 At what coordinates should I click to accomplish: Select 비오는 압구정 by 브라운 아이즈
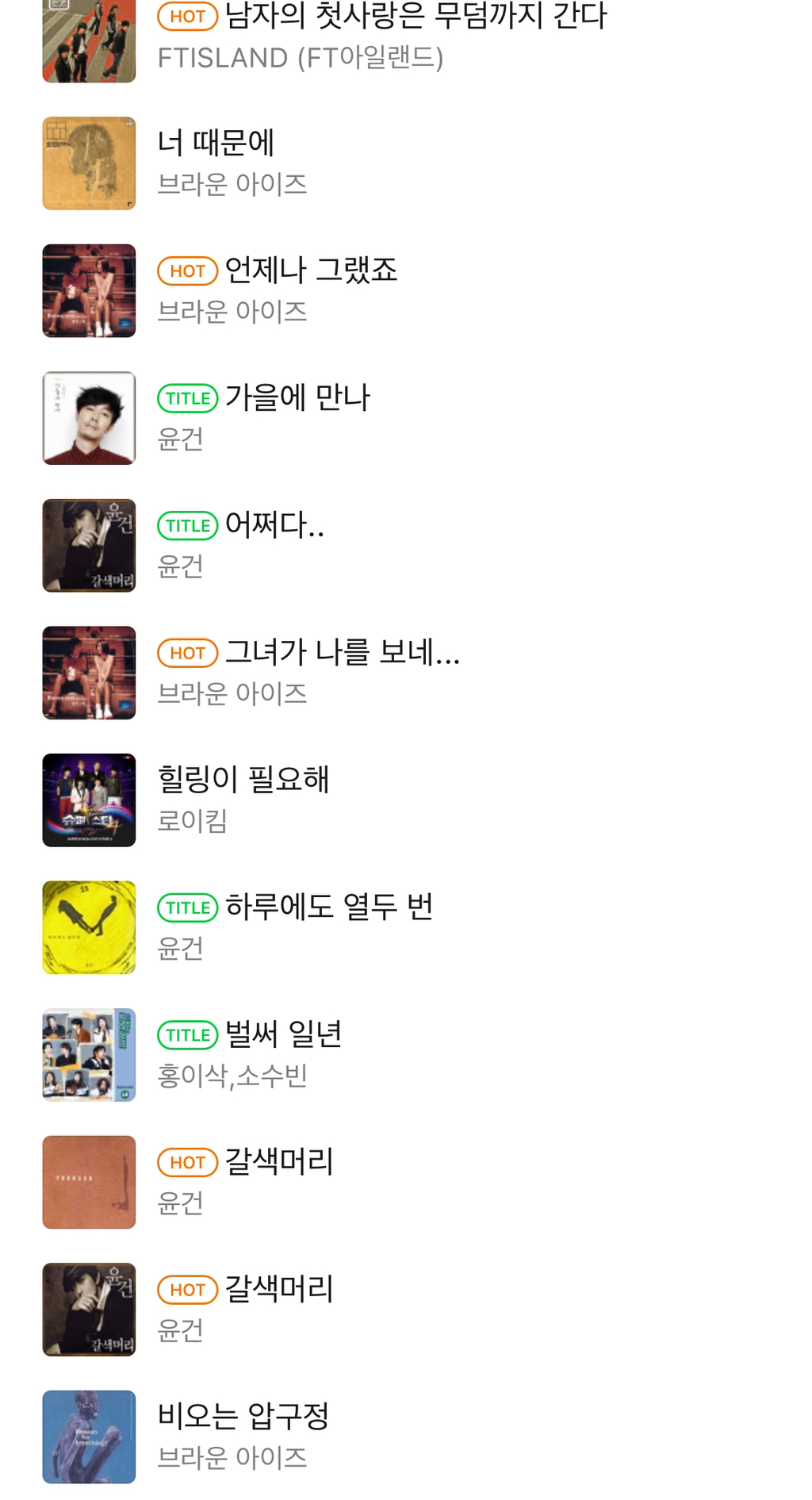pyautogui.click(x=243, y=1418)
